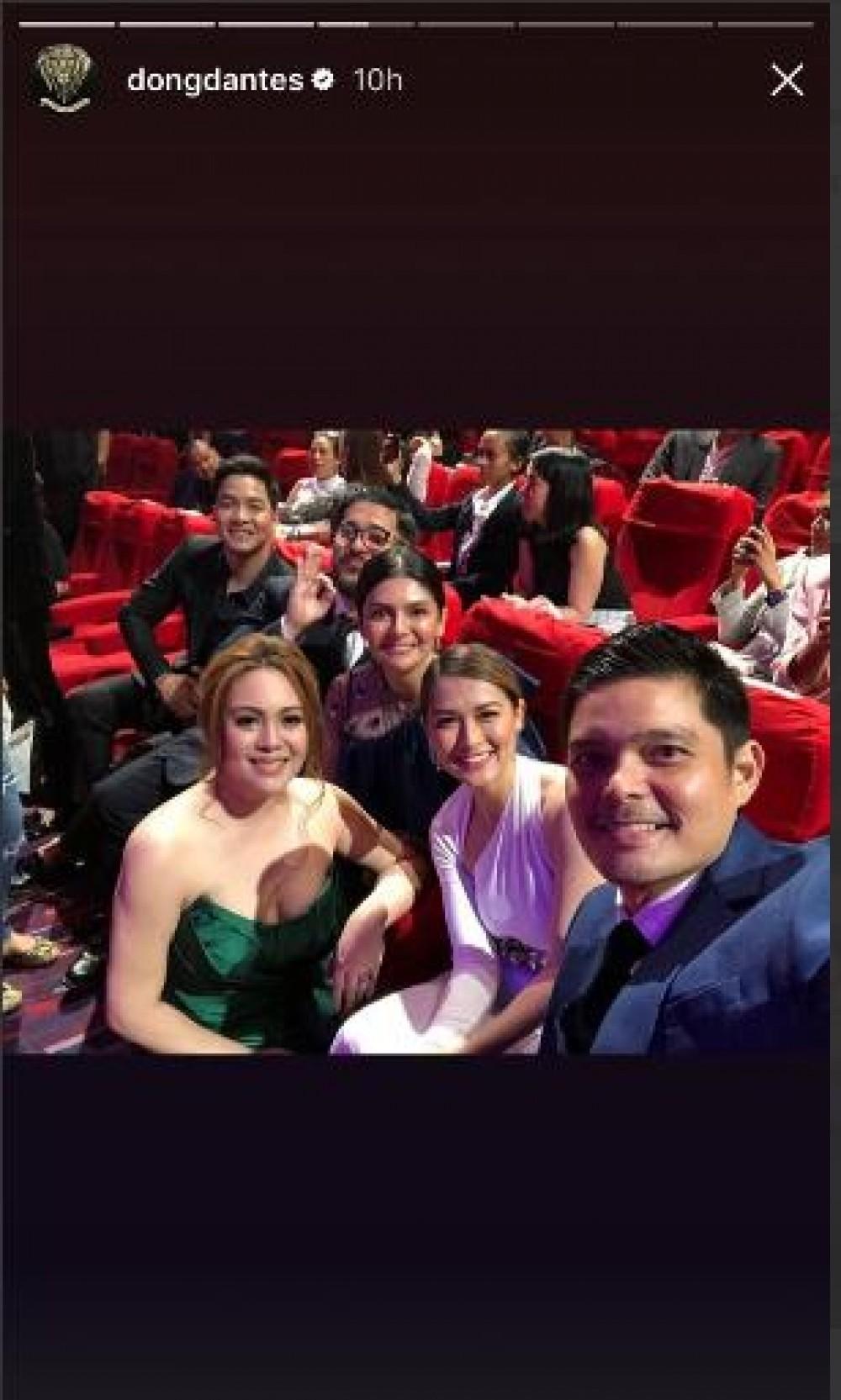Open dongdantes profile avatar
This screenshot has height=1400, width=841.
click(x=66, y=80)
